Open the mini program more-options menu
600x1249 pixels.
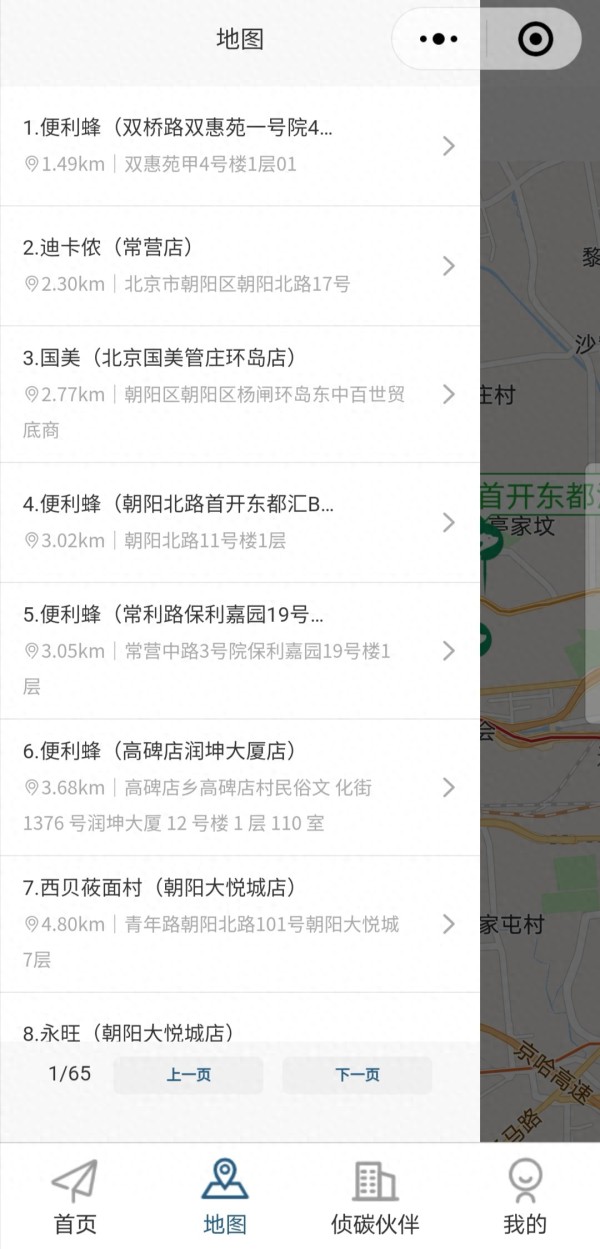click(439, 39)
